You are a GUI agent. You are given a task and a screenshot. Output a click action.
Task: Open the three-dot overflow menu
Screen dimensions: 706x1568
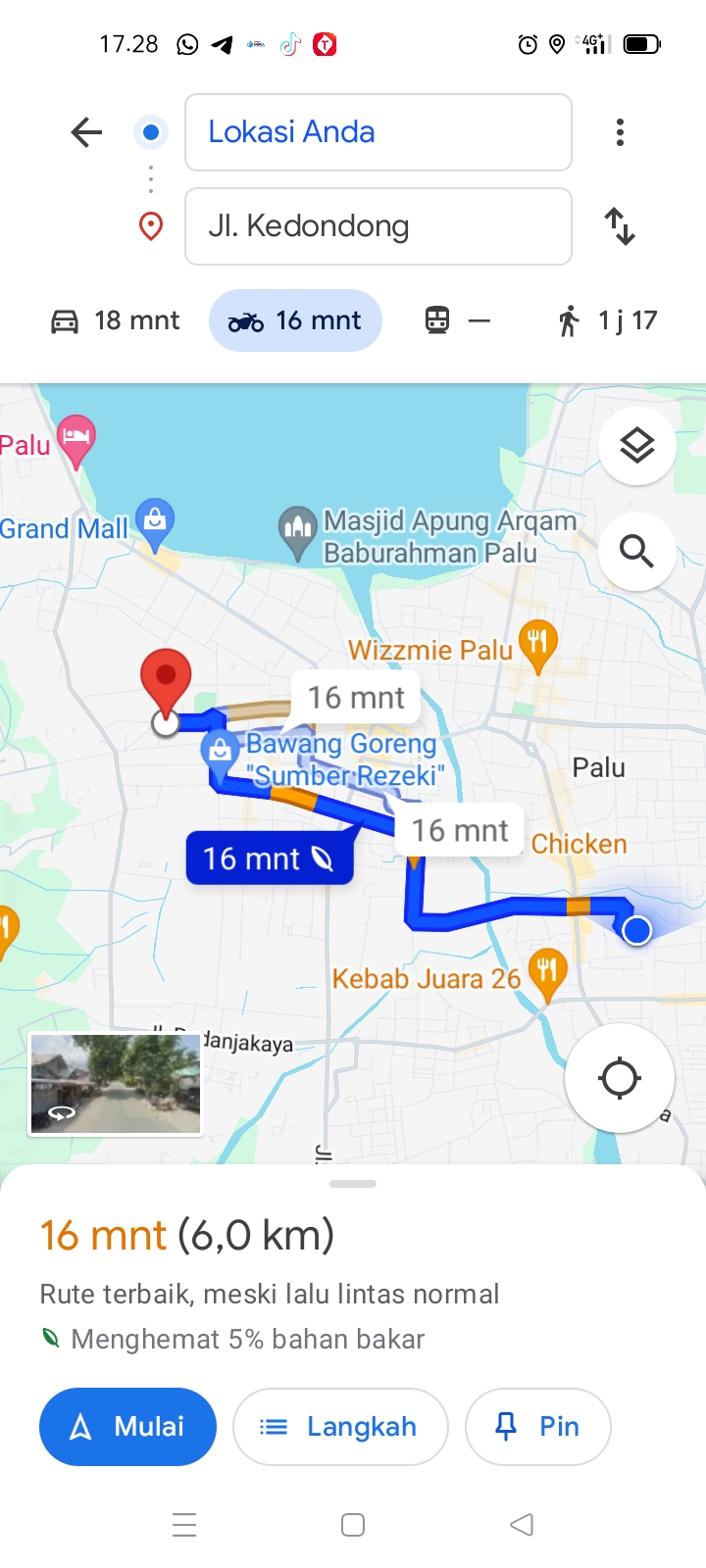pos(620,132)
